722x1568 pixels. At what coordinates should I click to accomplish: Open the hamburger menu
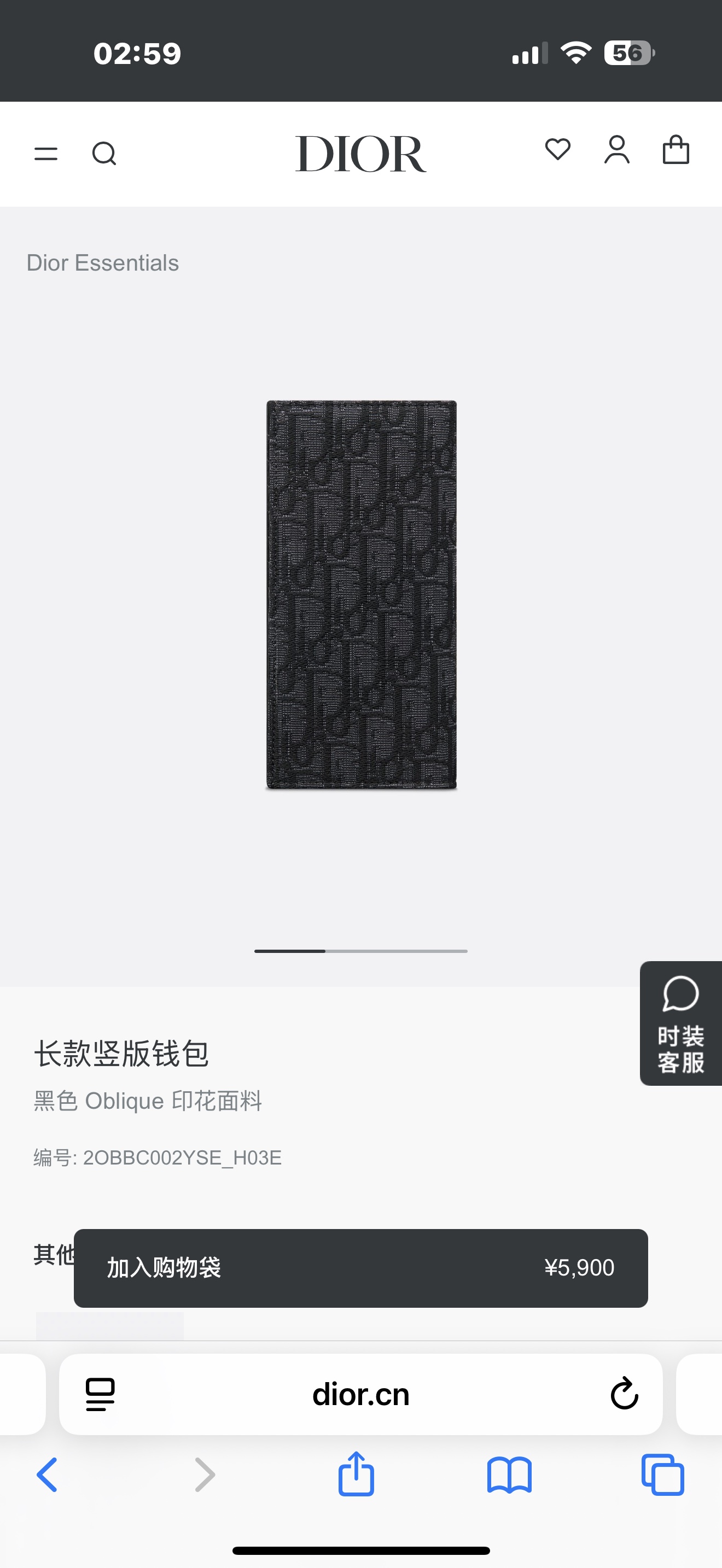45,154
